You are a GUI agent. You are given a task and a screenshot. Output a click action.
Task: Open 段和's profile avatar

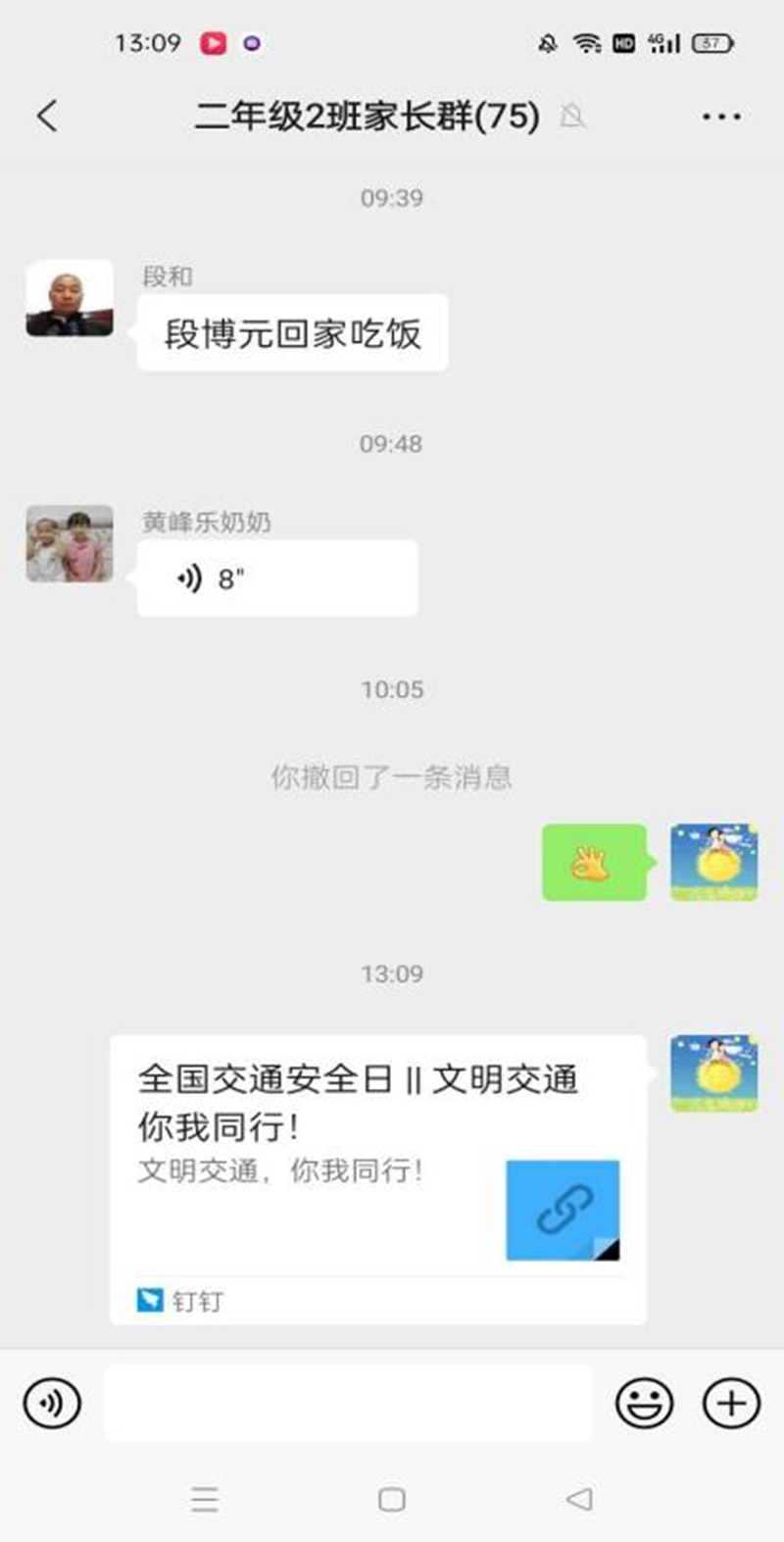click(70, 299)
